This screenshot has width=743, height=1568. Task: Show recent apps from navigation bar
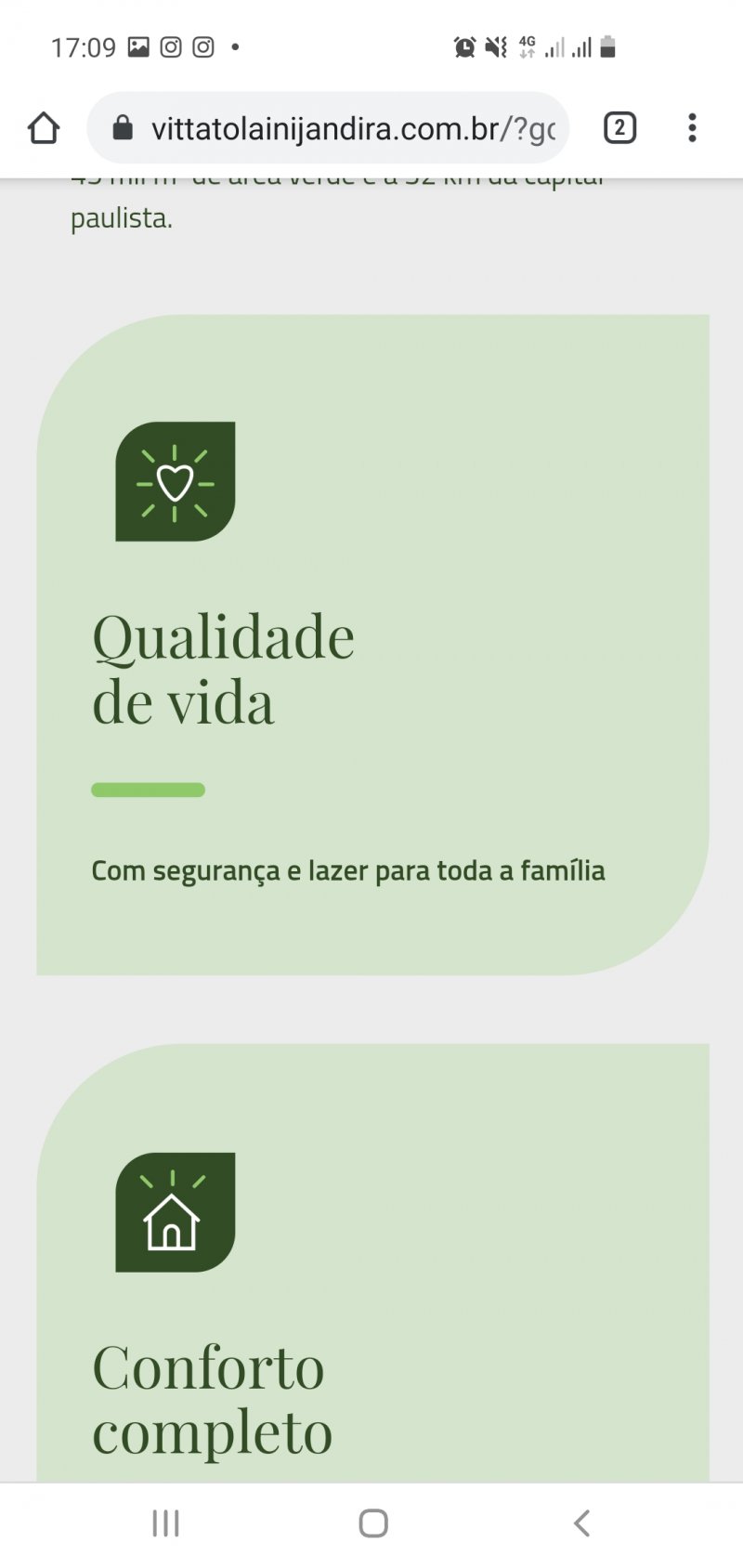click(x=165, y=1523)
